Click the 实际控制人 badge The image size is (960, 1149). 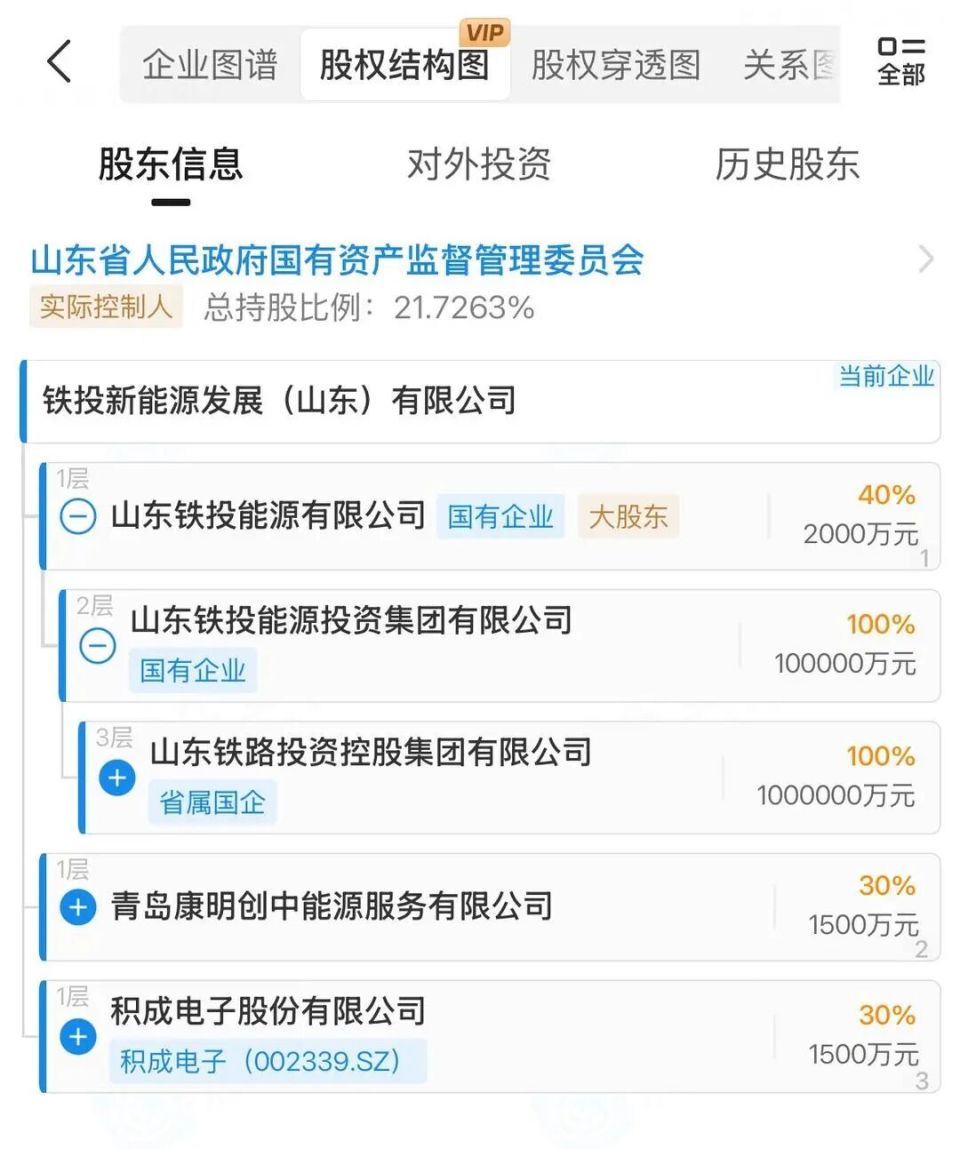(104, 309)
